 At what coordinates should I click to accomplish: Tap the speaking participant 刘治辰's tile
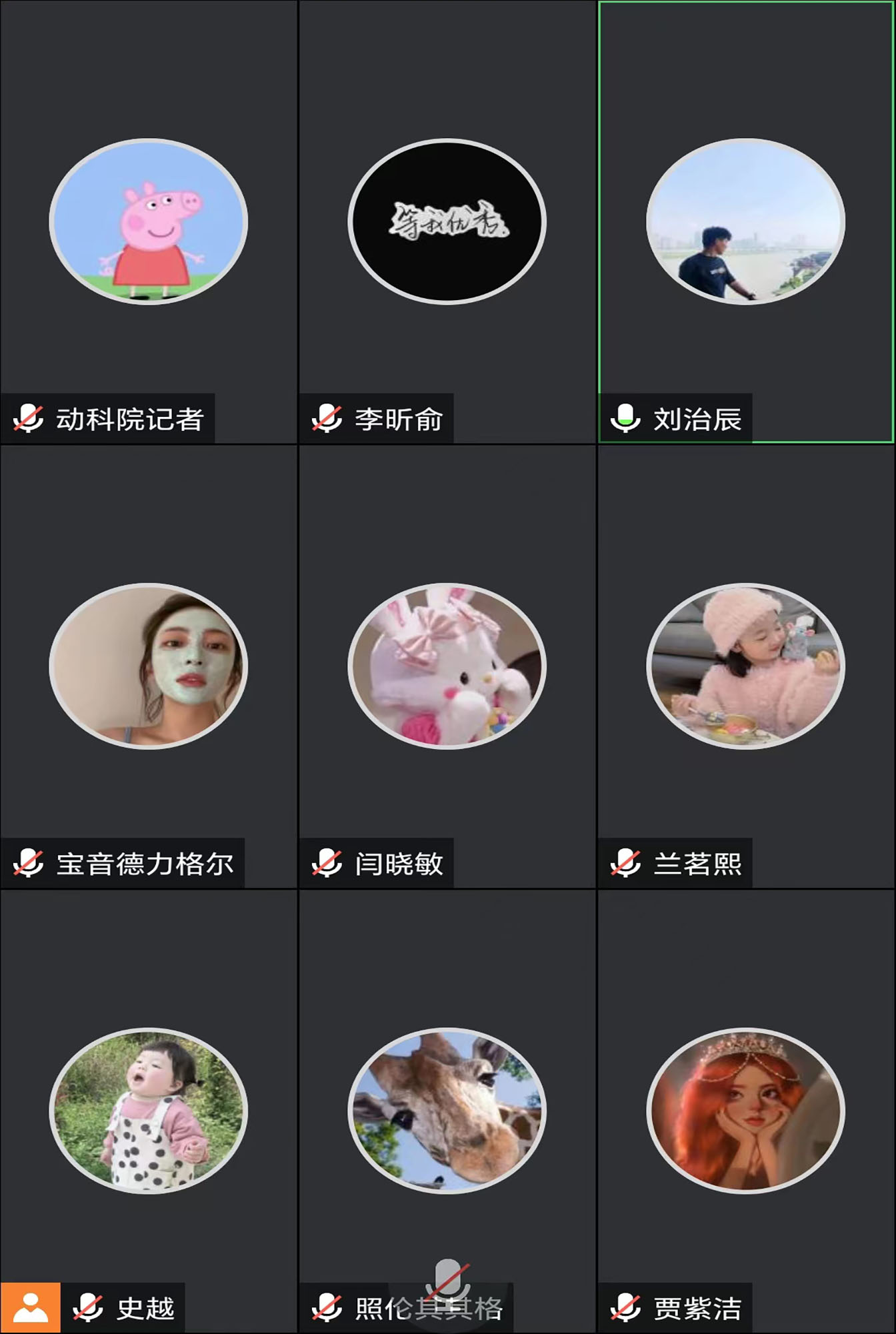coord(745,221)
